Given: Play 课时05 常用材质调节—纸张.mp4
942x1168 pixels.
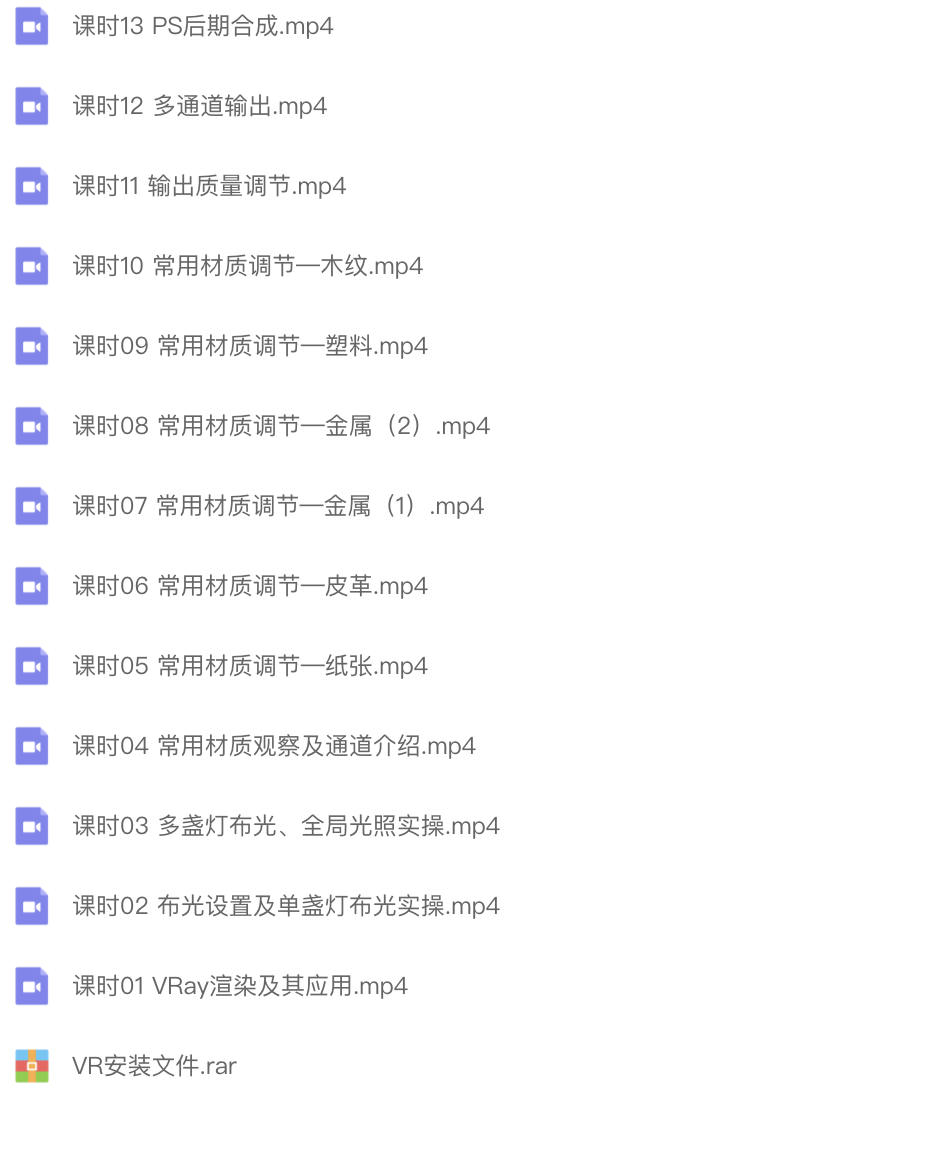Looking at the screenshot, I should 250,666.
